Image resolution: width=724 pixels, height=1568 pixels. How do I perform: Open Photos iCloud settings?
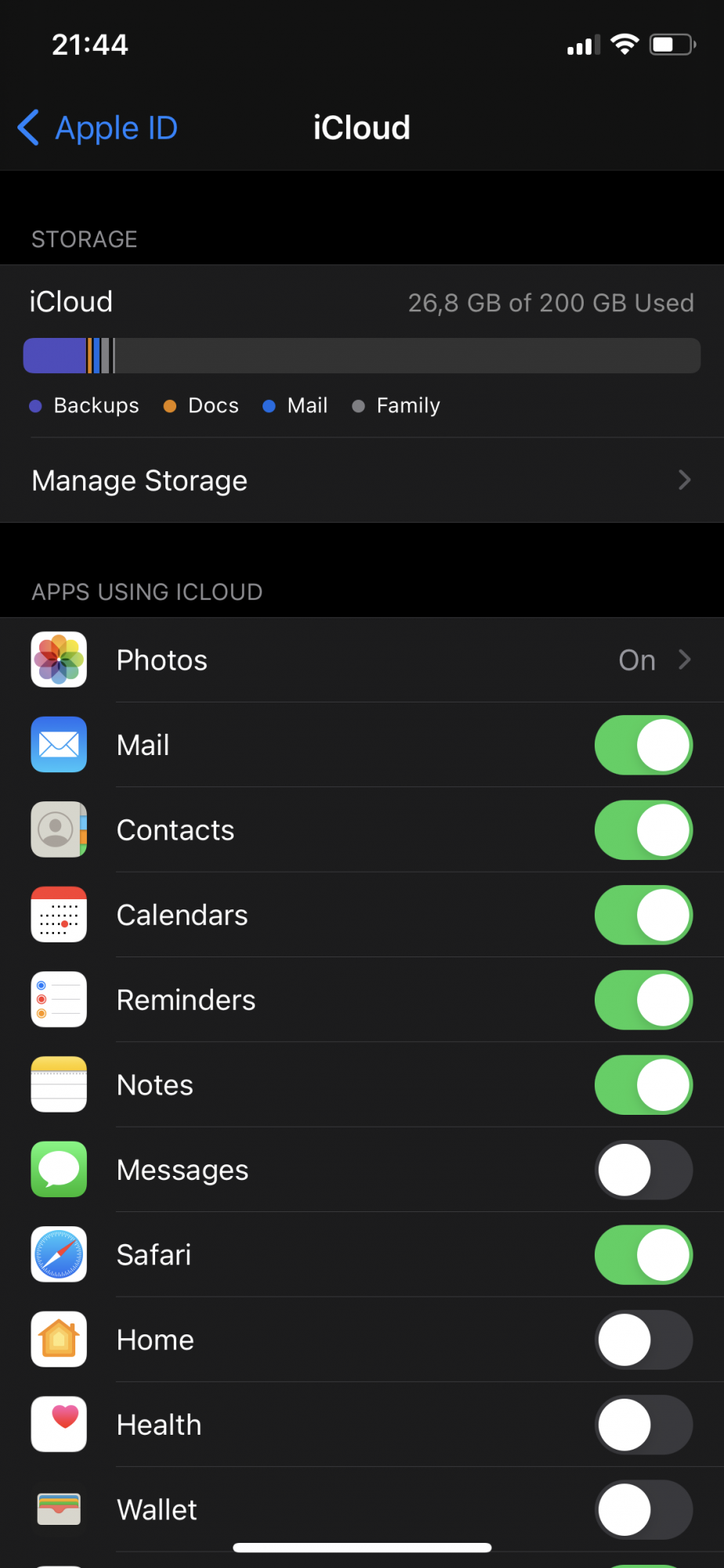(x=360, y=660)
